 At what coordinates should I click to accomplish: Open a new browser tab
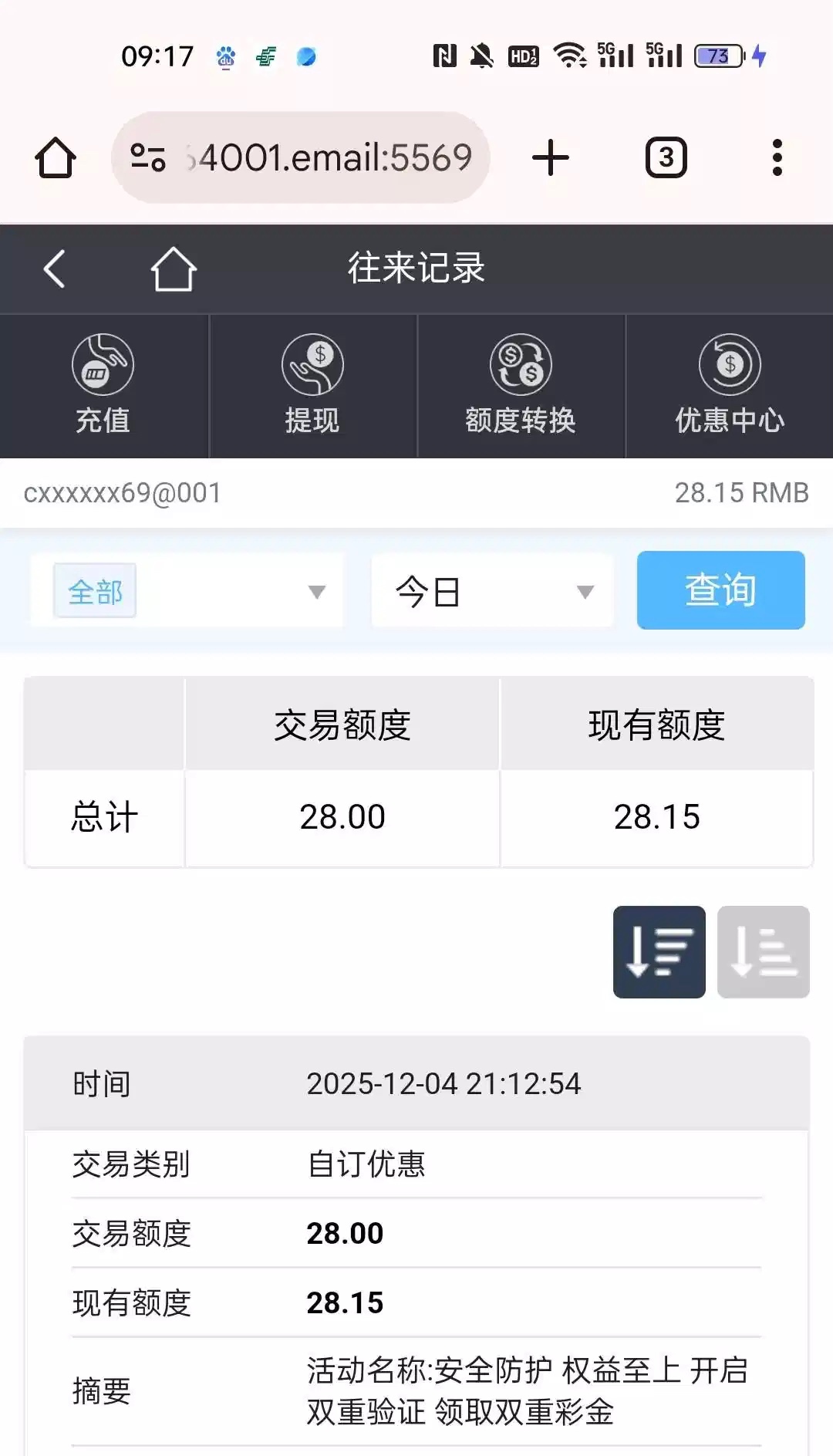[551, 157]
